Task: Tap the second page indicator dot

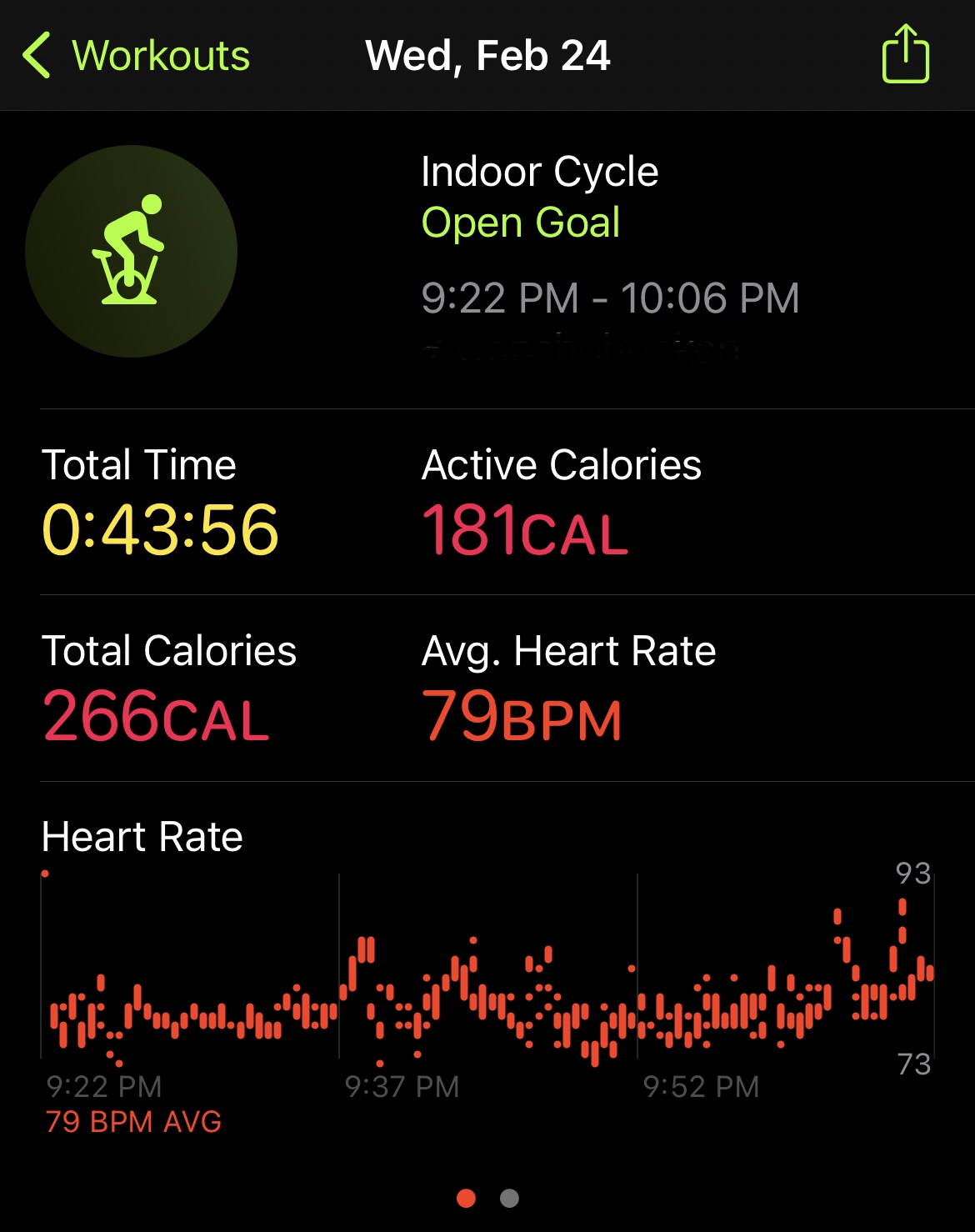Action: pyautogui.click(x=509, y=1198)
